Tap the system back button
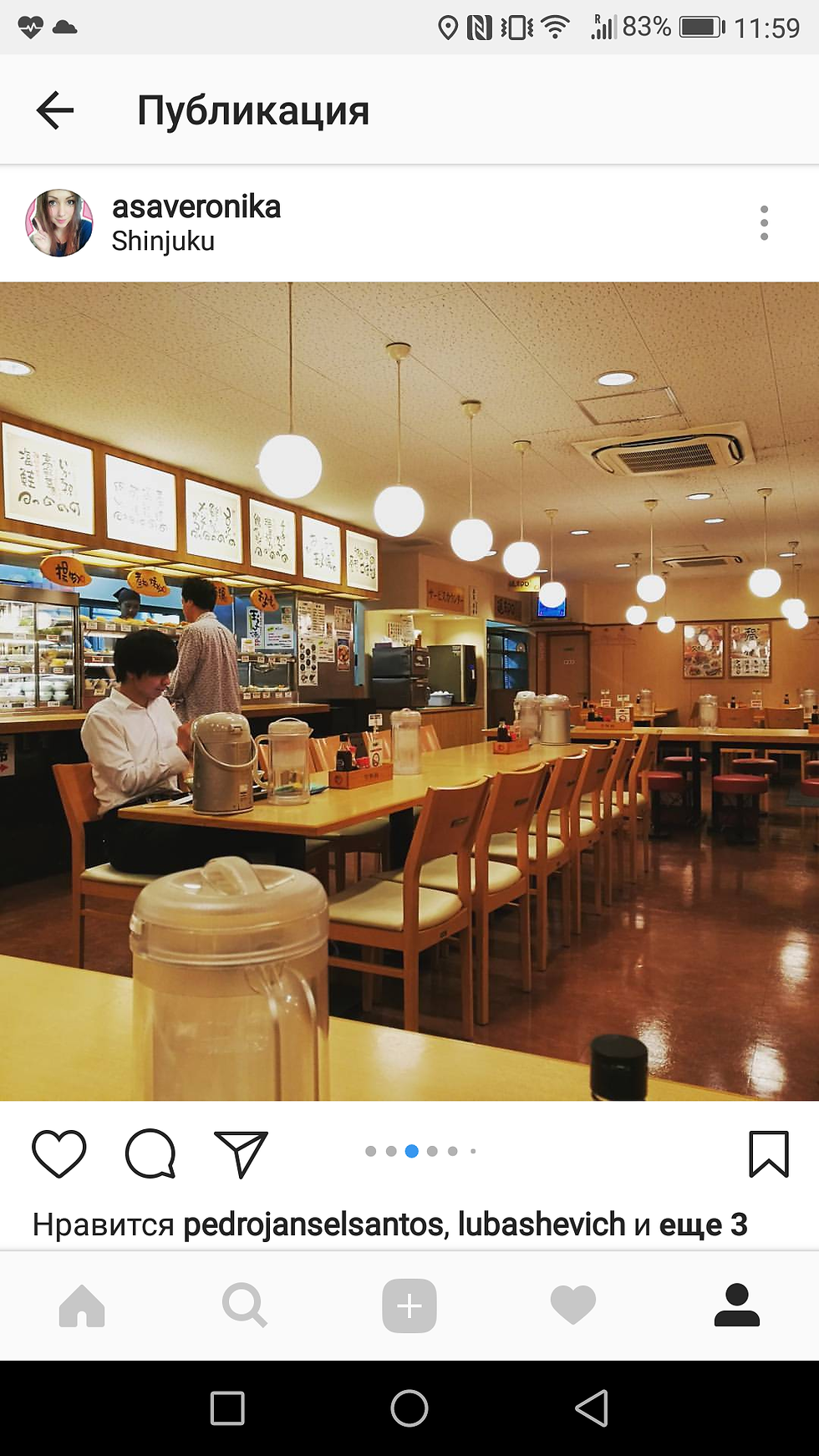The height and width of the screenshot is (1456, 819). pyautogui.click(x=592, y=1408)
